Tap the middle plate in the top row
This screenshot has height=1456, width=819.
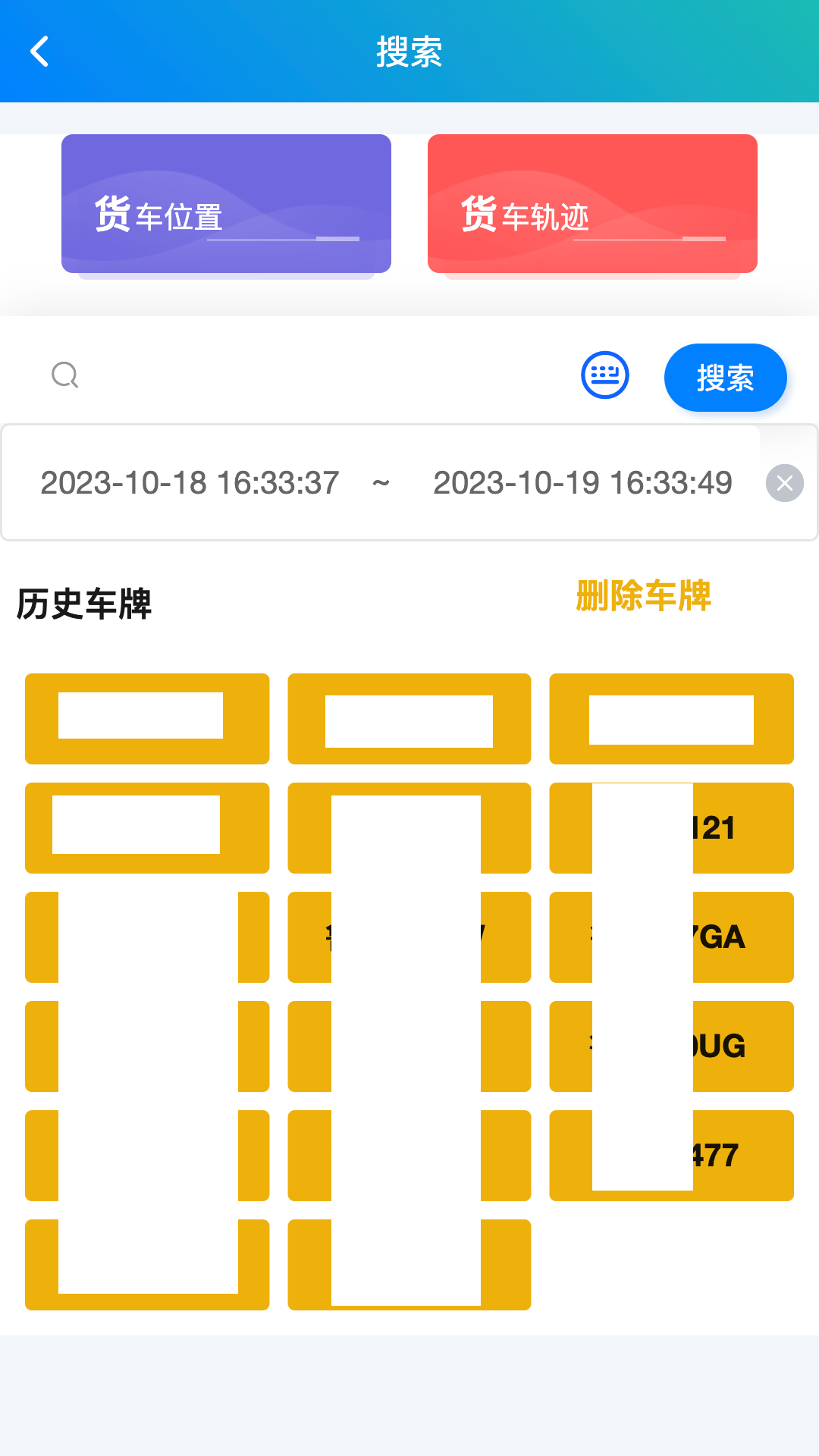tap(409, 718)
